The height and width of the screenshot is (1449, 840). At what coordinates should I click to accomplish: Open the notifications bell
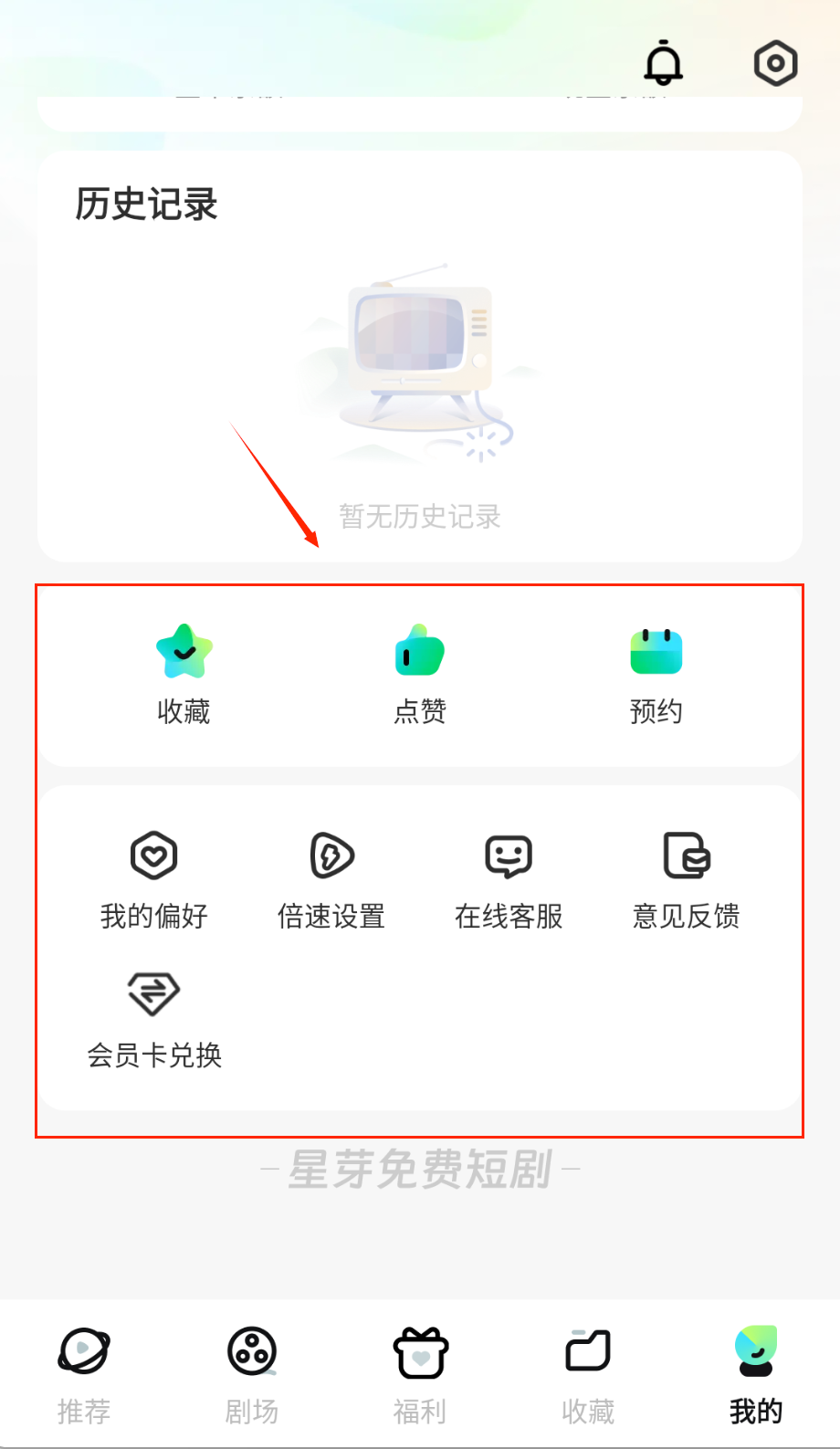664,63
